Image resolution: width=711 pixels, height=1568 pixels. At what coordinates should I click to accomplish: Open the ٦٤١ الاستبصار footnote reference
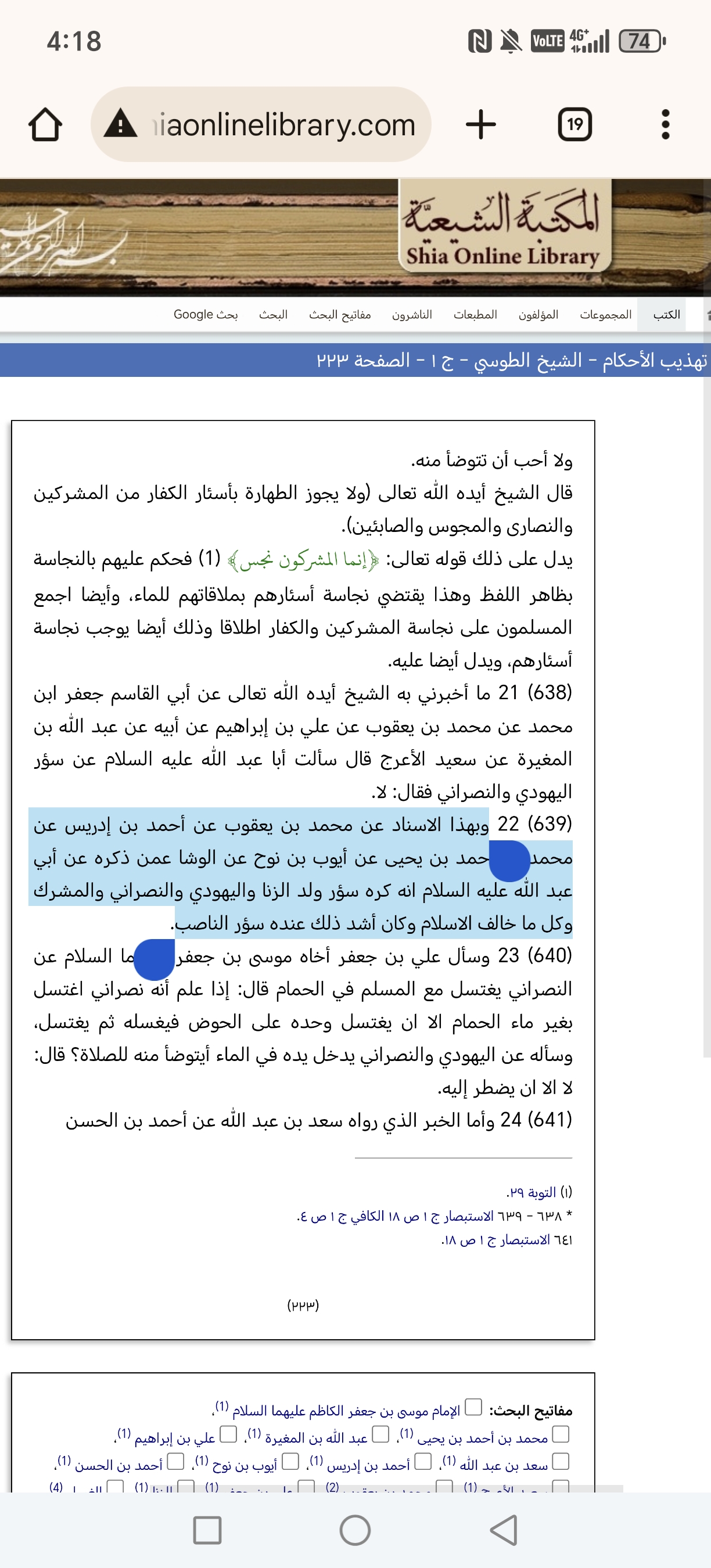(507, 1240)
